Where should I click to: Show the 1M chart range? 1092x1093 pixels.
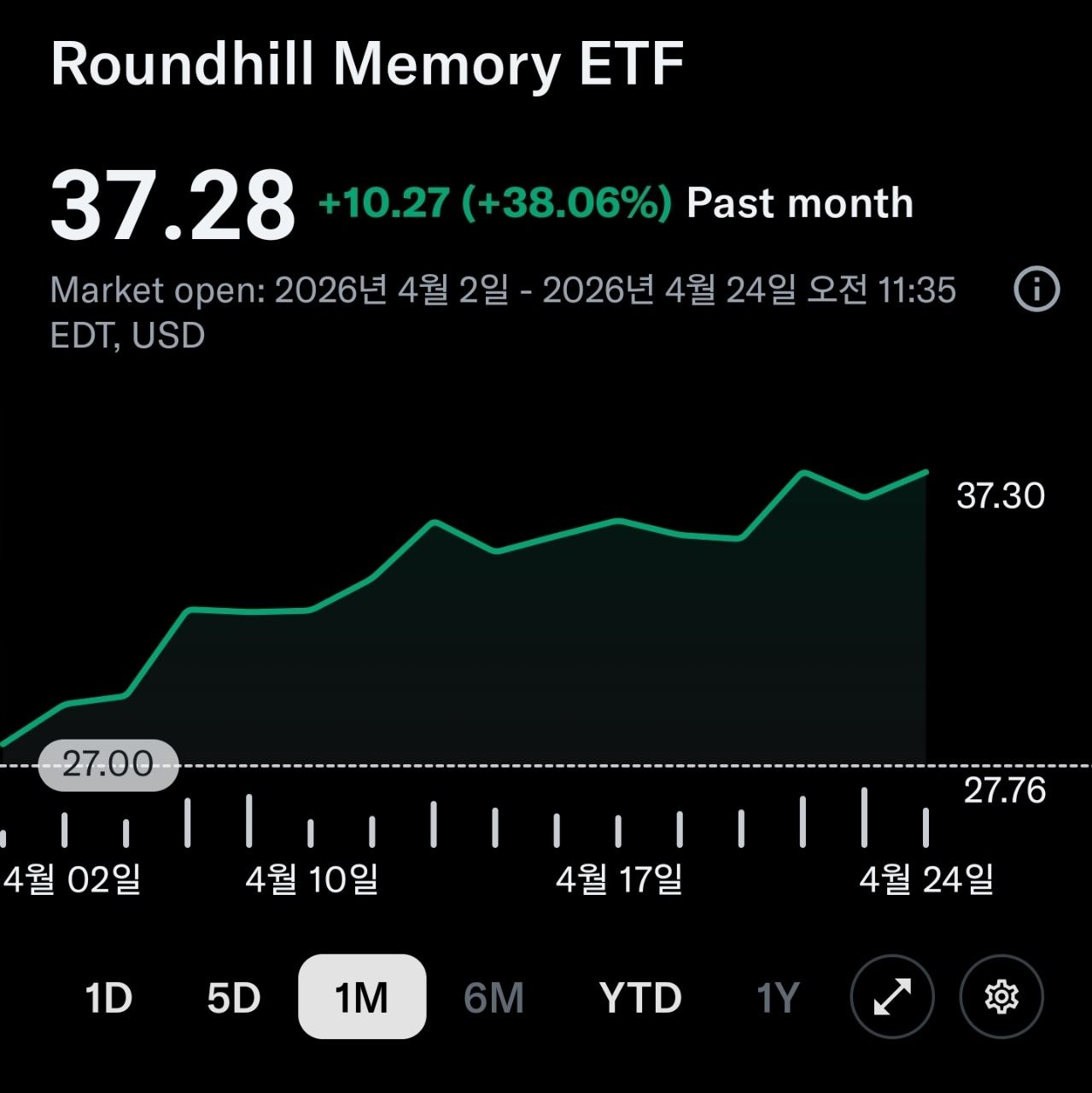tap(362, 997)
